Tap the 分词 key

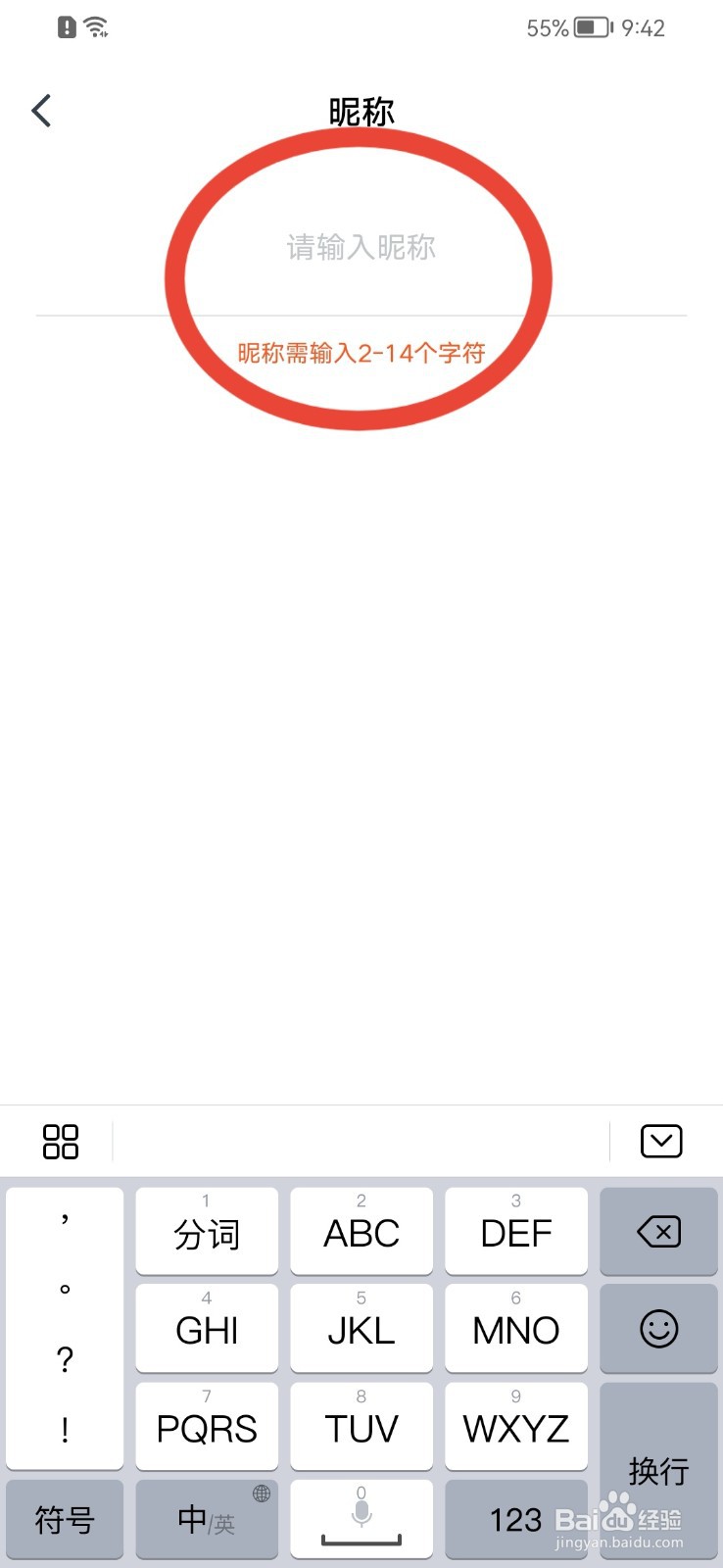(x=207, y=1231)
